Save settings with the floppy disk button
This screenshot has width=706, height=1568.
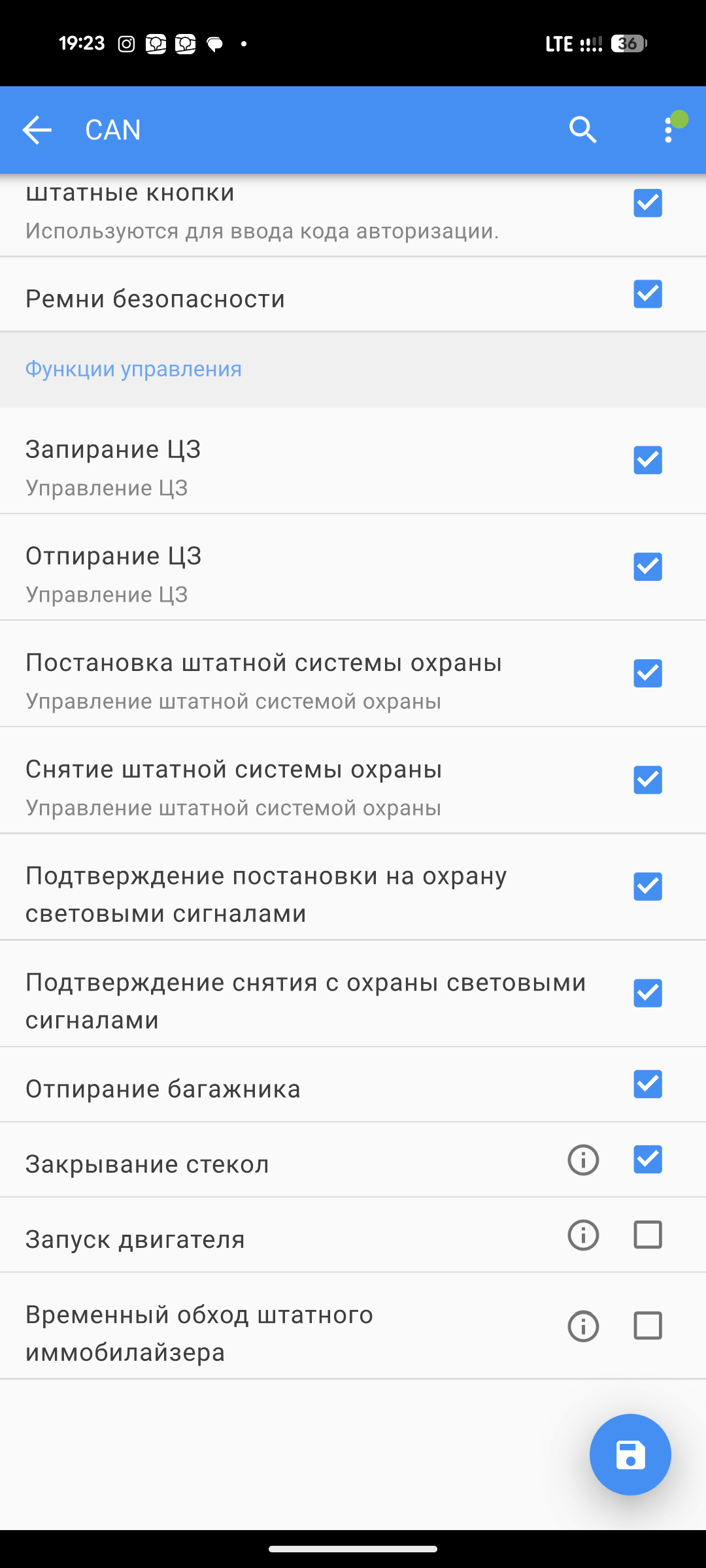pyautogui.click(x=630, y=1455)
